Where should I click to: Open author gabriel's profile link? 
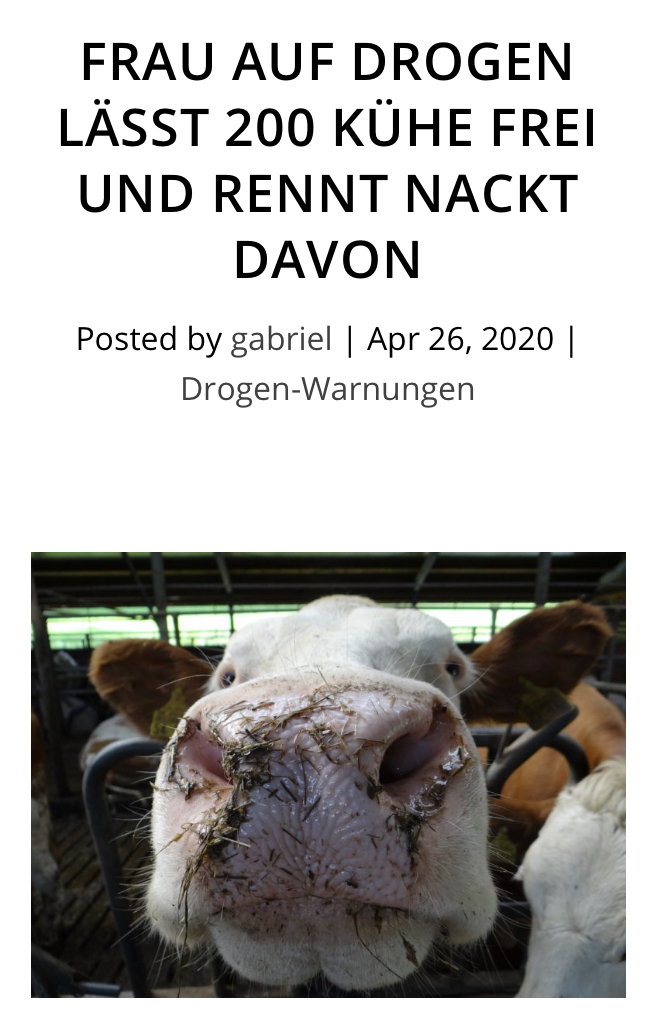pyautogui.click(x=281, y=339)
